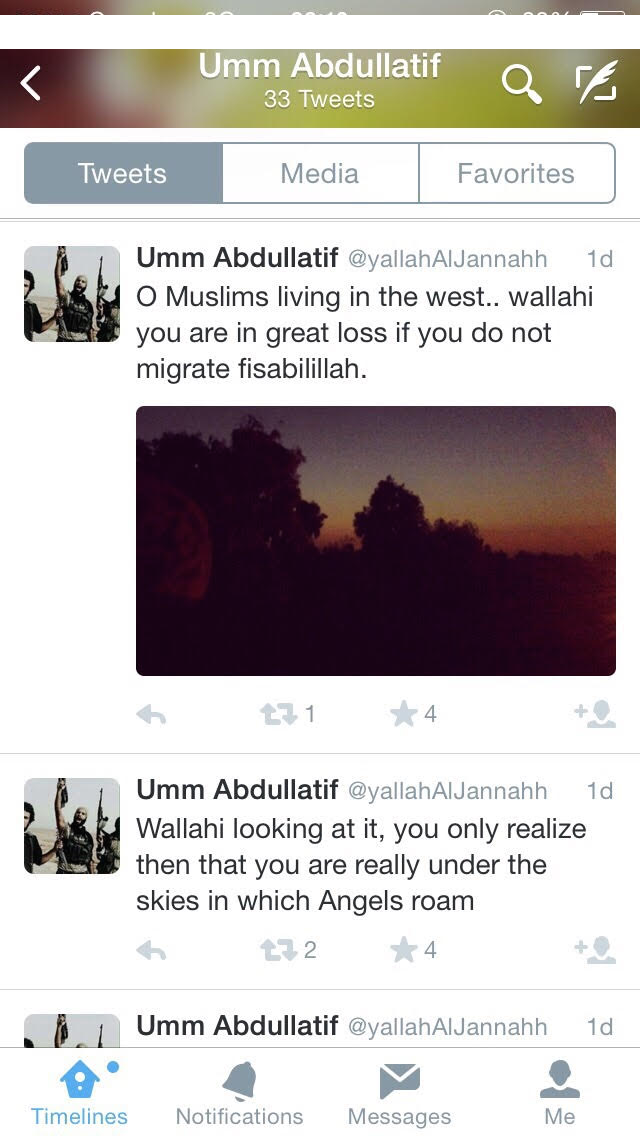Tap the follow icon under the migrate tweet
This screenshot has height=1136, width=640.
pos(595,714)
